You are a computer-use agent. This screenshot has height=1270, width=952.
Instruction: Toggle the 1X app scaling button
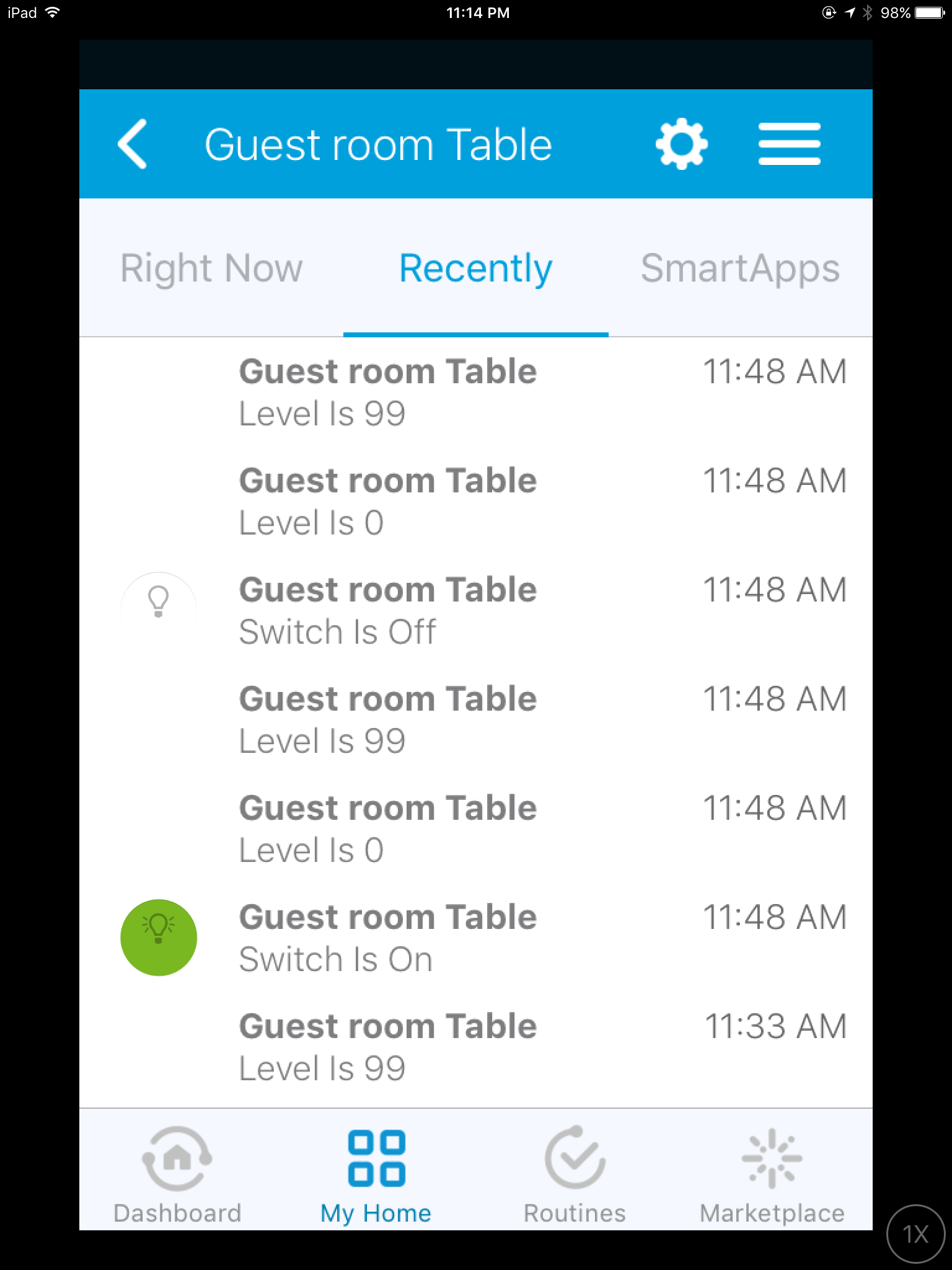(x=915, y=1234)
